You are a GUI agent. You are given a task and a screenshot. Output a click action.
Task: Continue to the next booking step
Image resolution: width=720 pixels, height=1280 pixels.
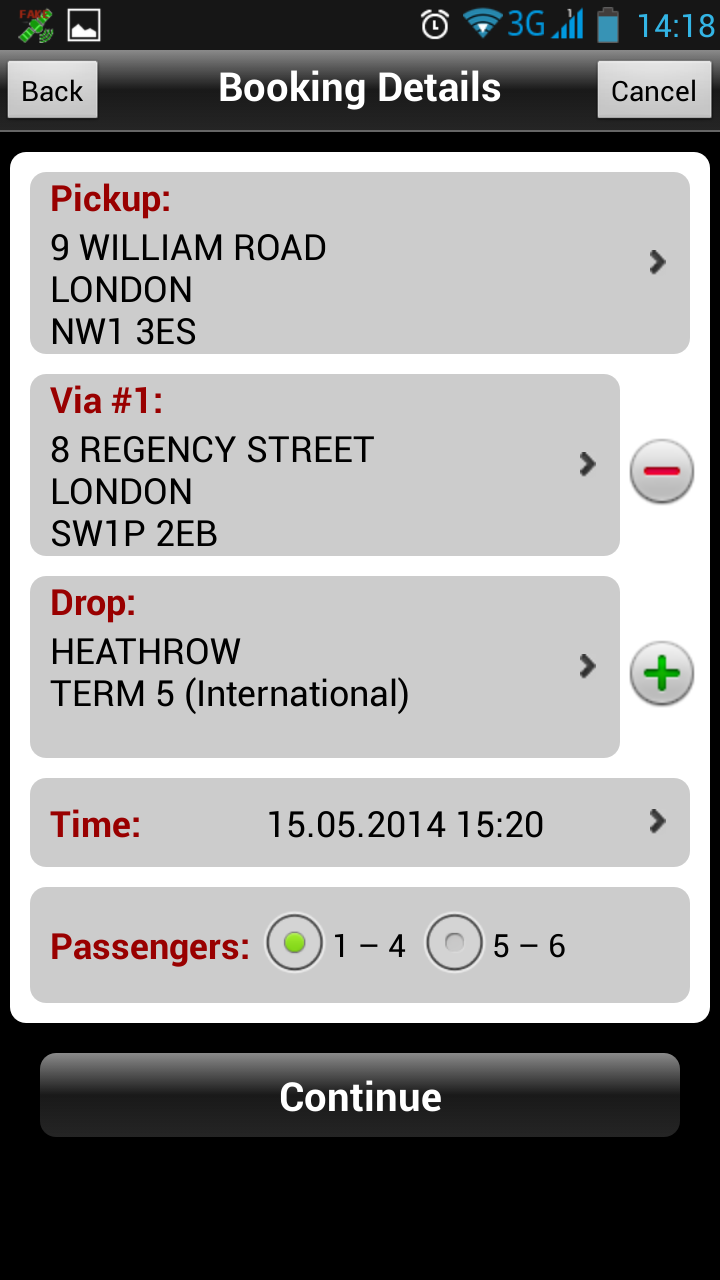pyautogui.click(x=360, y=1096)
